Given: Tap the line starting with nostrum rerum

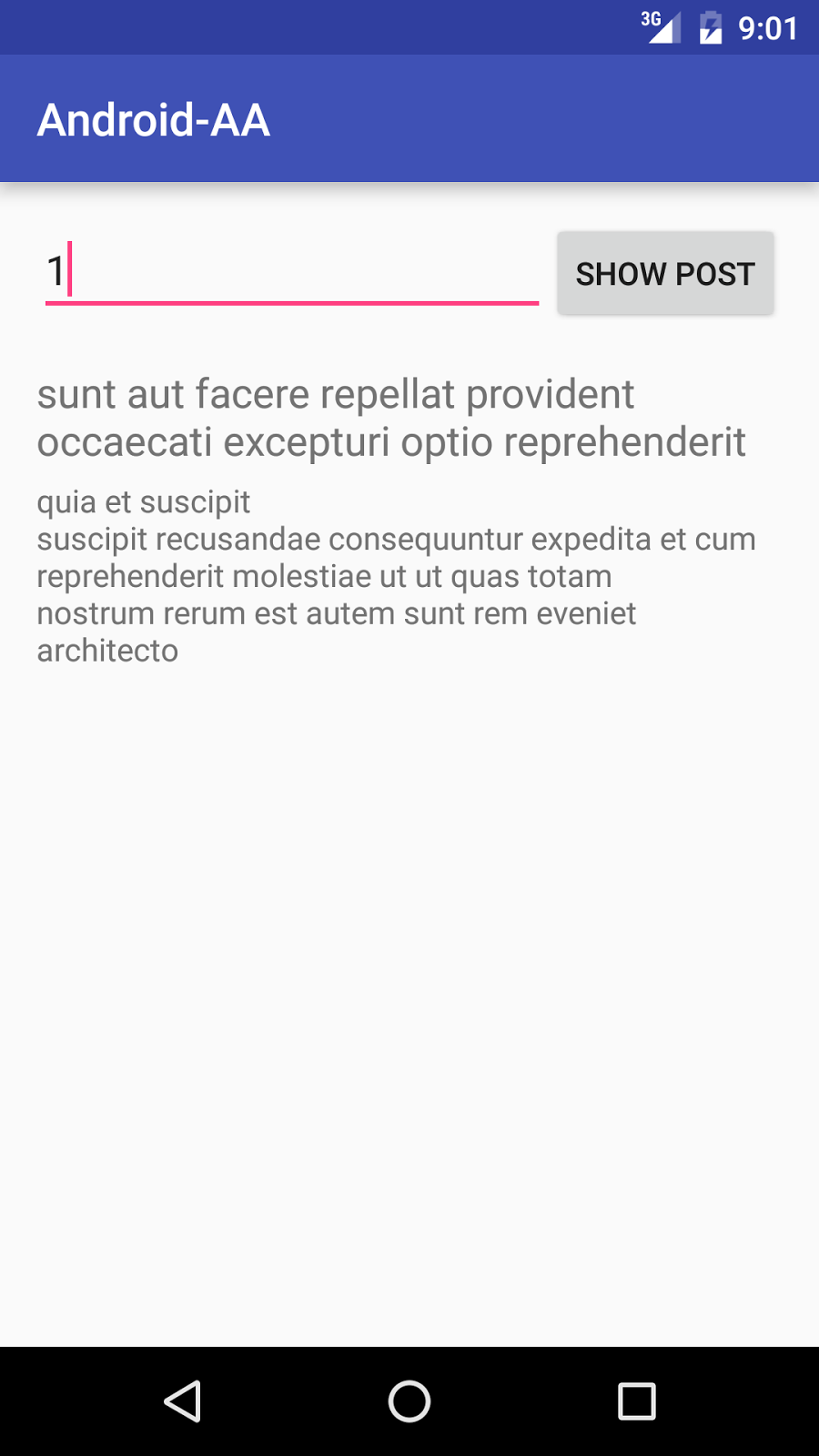Looking at the screenshot, I should (x=336, y=613).
